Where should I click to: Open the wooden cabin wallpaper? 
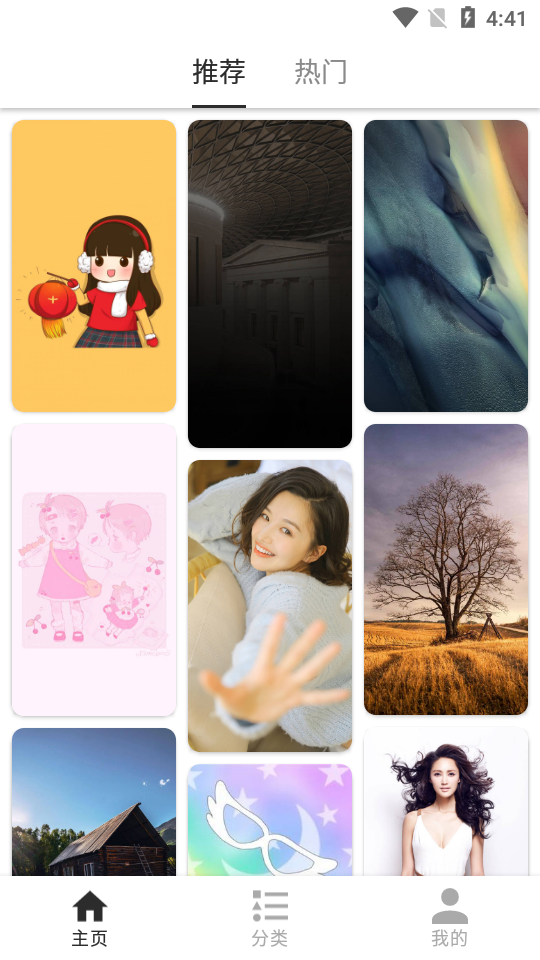click(94, 801)
